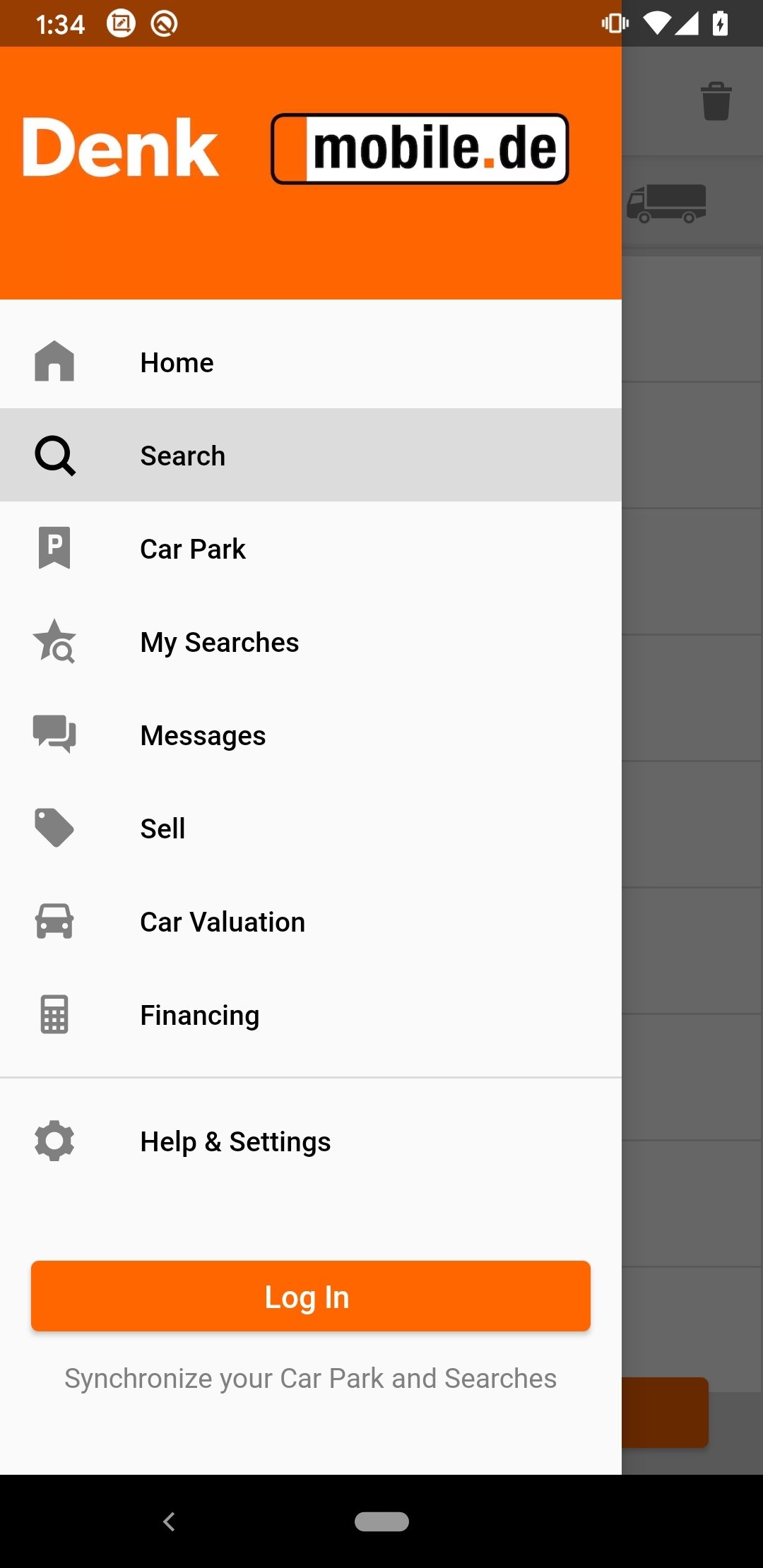Open the Sell section
763x1568 pixels.
coord(311,828)
